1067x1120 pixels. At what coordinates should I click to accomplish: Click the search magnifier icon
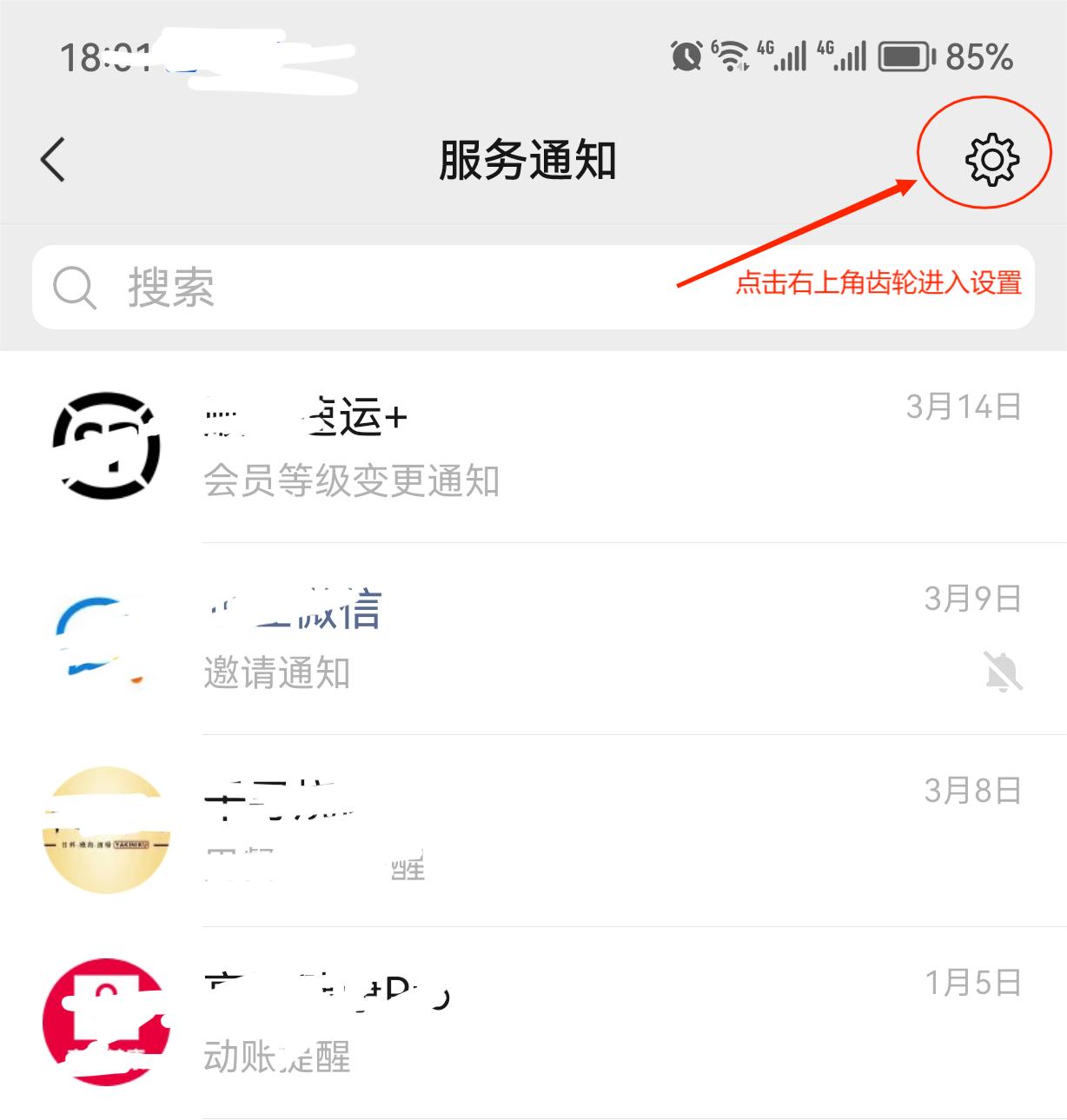(75, 287)
